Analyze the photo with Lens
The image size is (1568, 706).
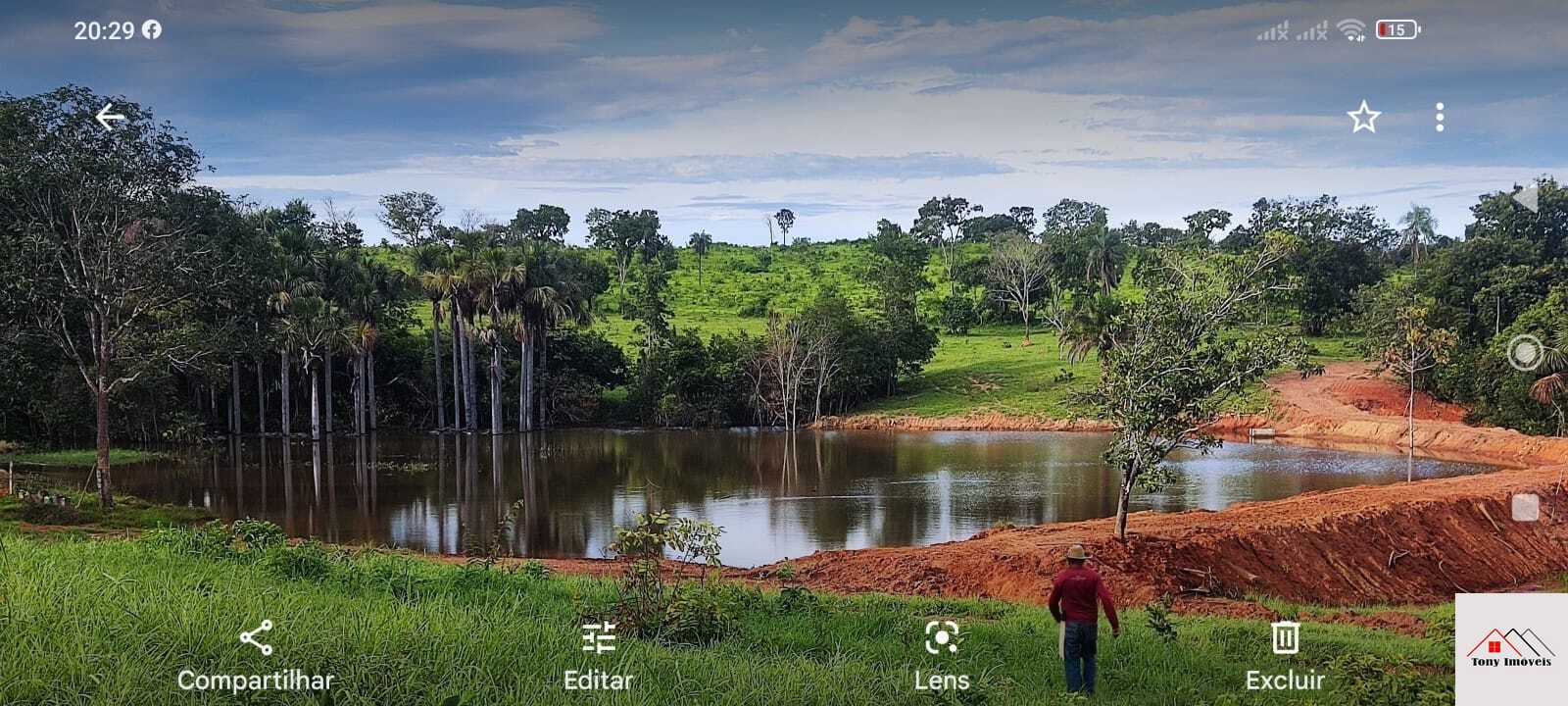tap(941, 655)
